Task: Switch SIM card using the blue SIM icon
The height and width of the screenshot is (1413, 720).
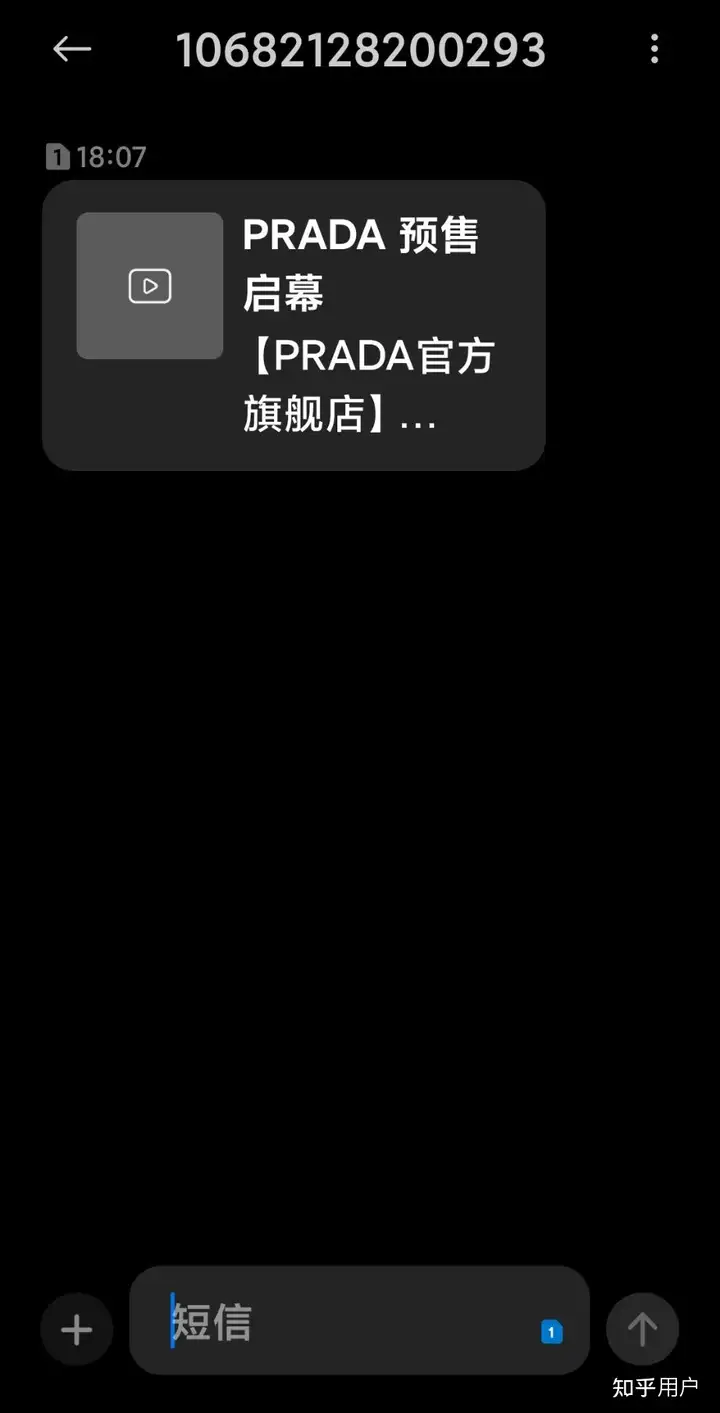Action: tap(552, 1332)
